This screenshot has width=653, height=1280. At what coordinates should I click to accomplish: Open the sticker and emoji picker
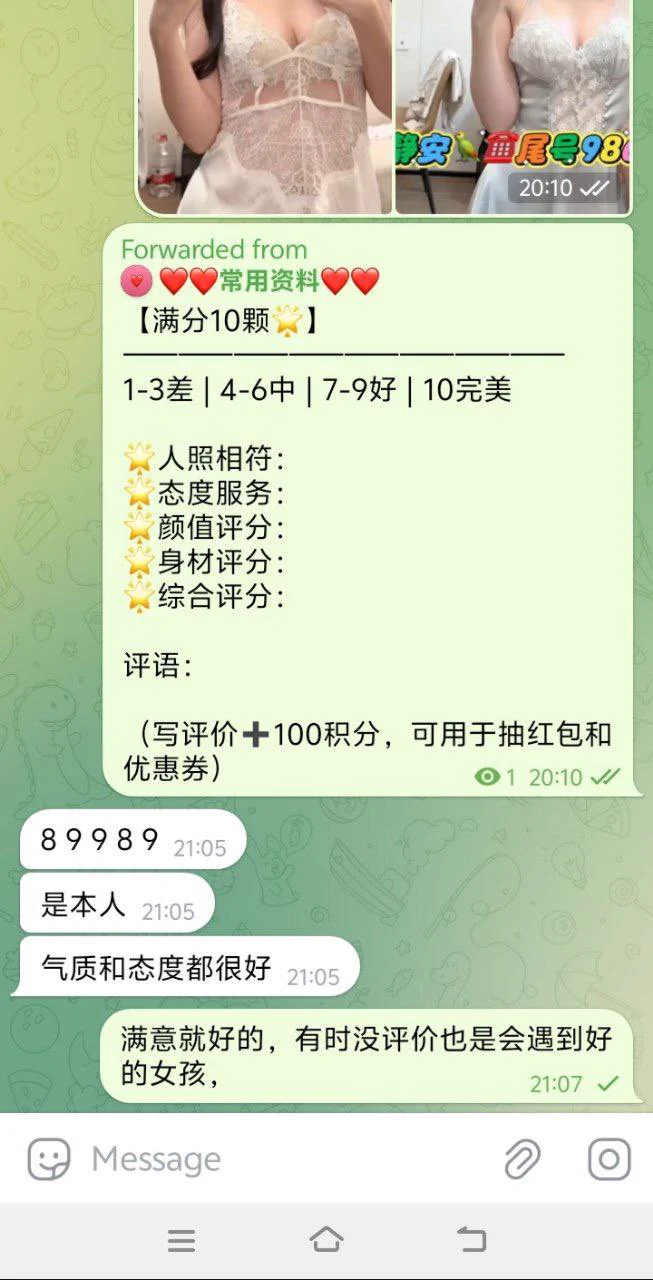tap(48, 1159)
